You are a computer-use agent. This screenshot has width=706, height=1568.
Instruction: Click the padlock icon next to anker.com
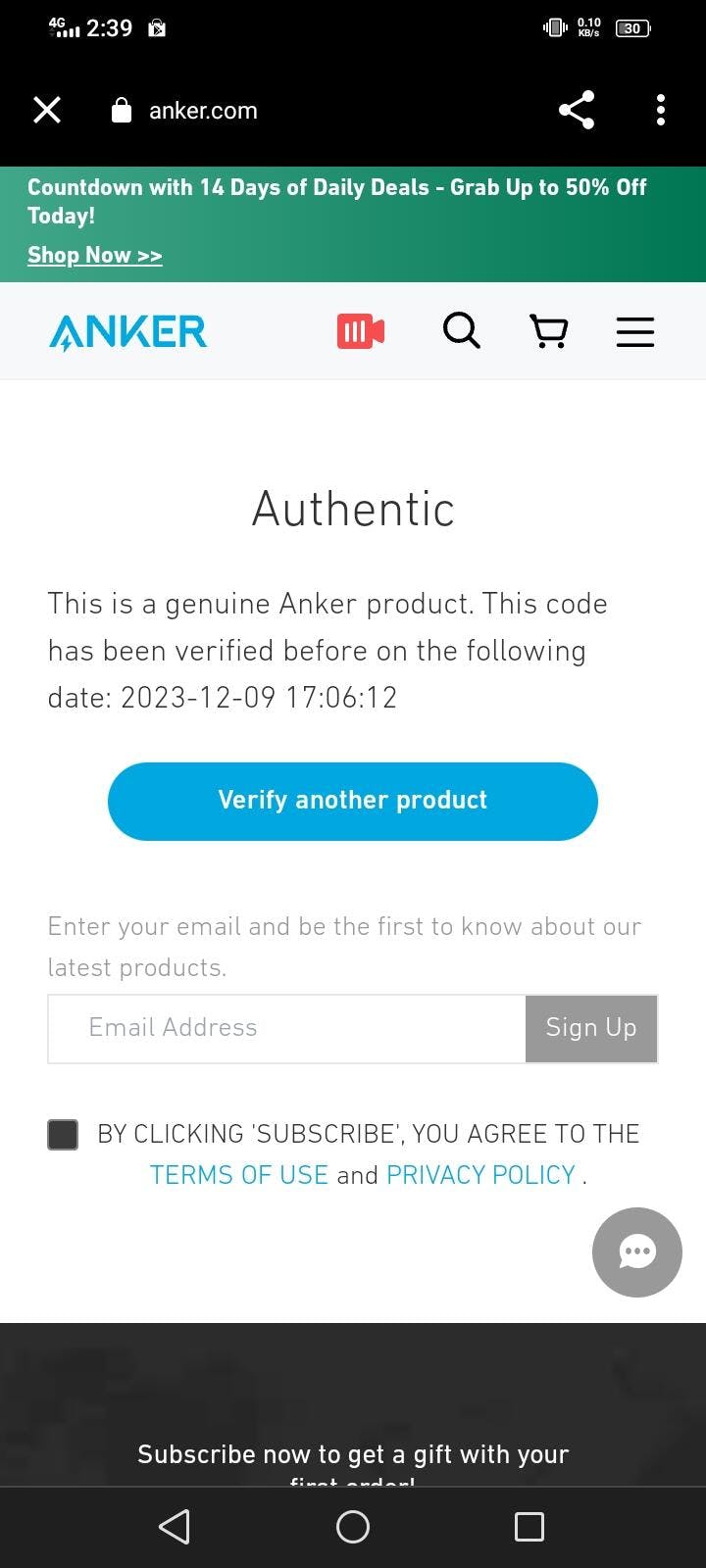tap(121, 110)
